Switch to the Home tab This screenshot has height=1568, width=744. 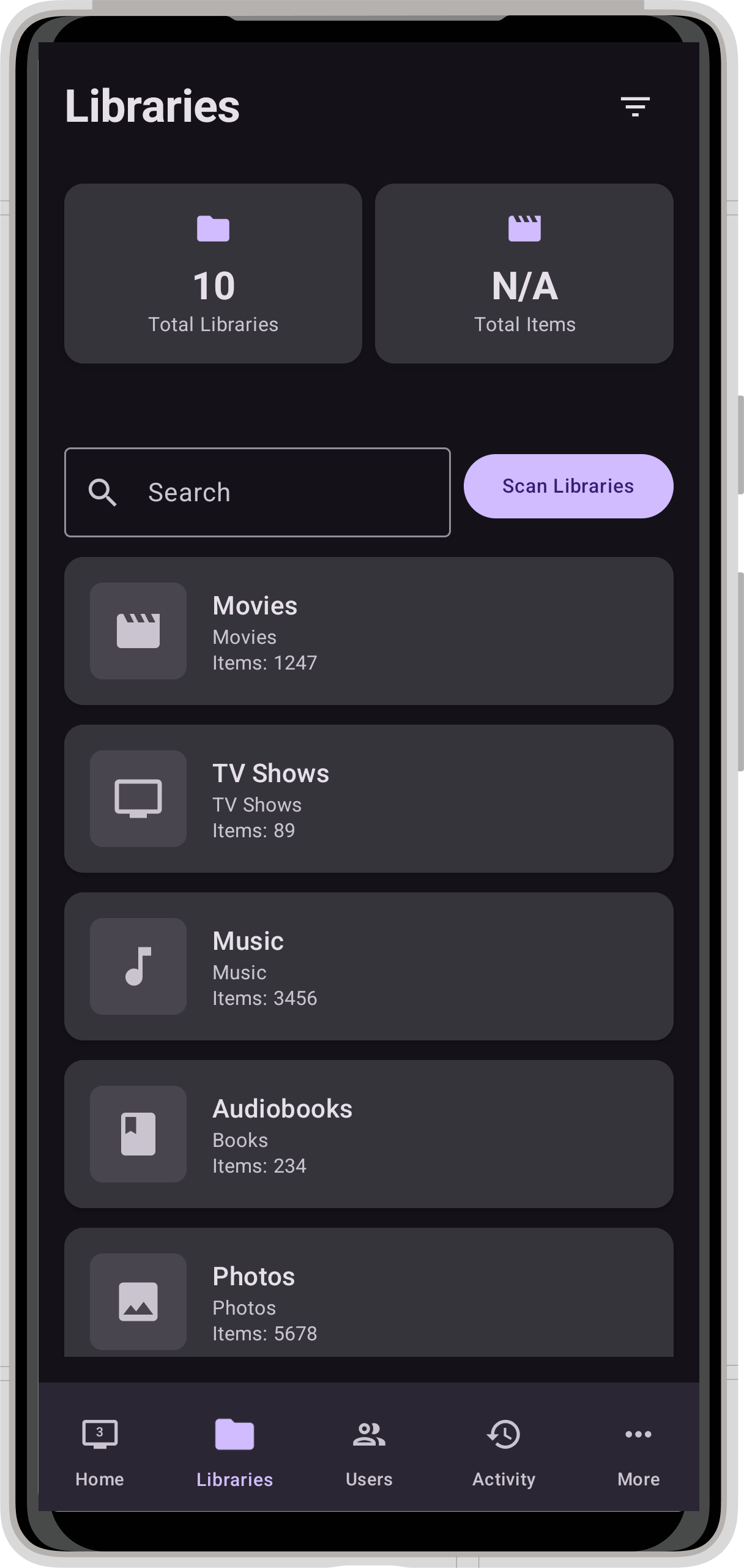(100, 1452)
